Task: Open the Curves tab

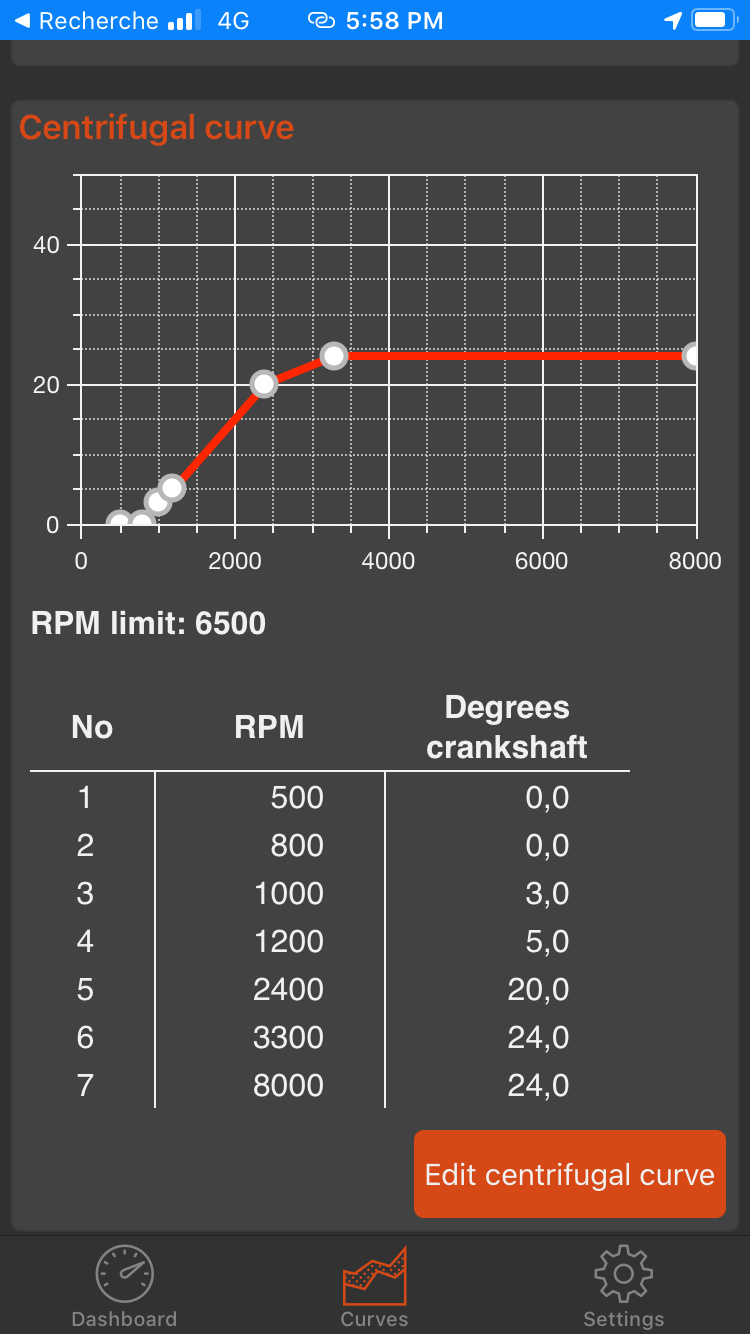Action: point(374,1287)
